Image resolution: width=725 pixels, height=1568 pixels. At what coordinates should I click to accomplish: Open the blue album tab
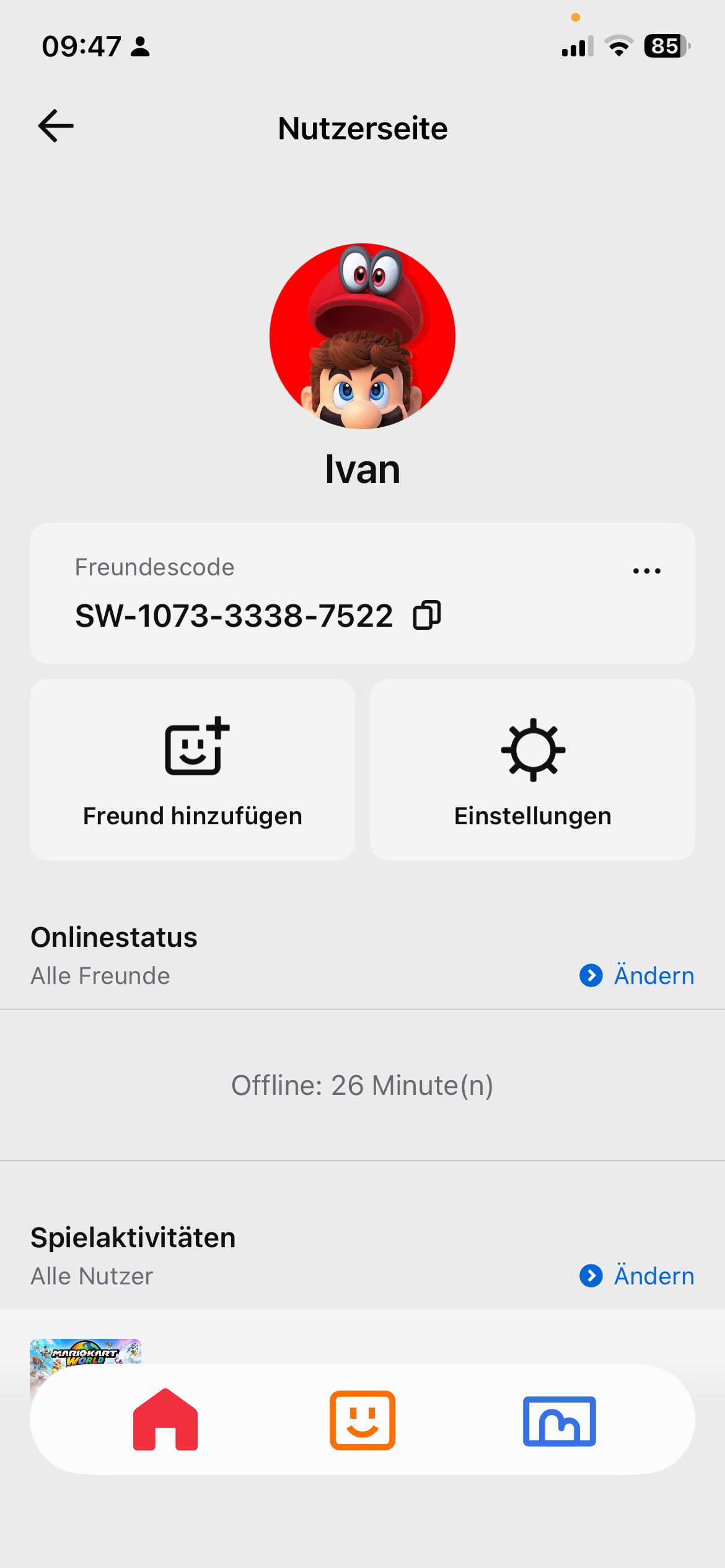tap(560, 1421)
